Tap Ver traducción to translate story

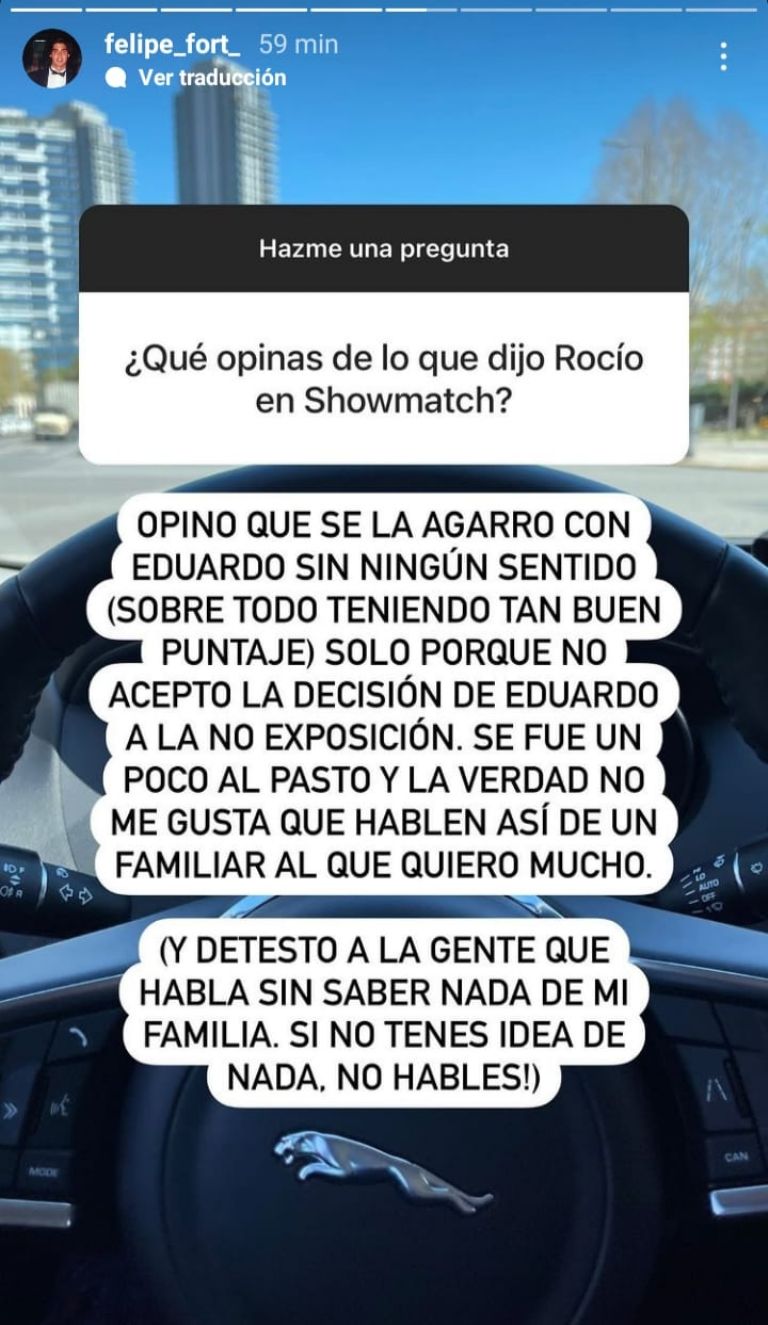[x=211, y=77]
